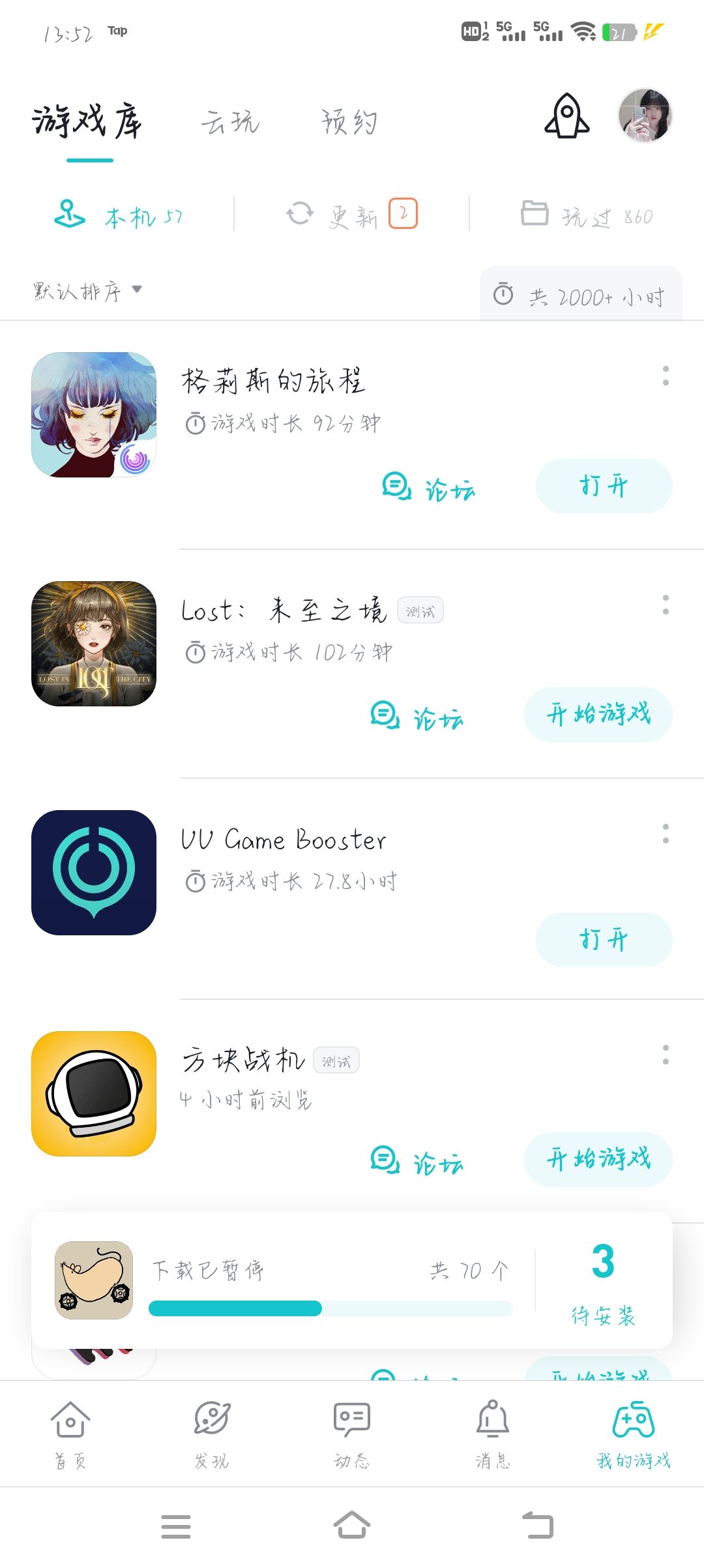Select the 更新 tab with 2 updates
This screenshot has width=704, height=1568.
point(352,215)
